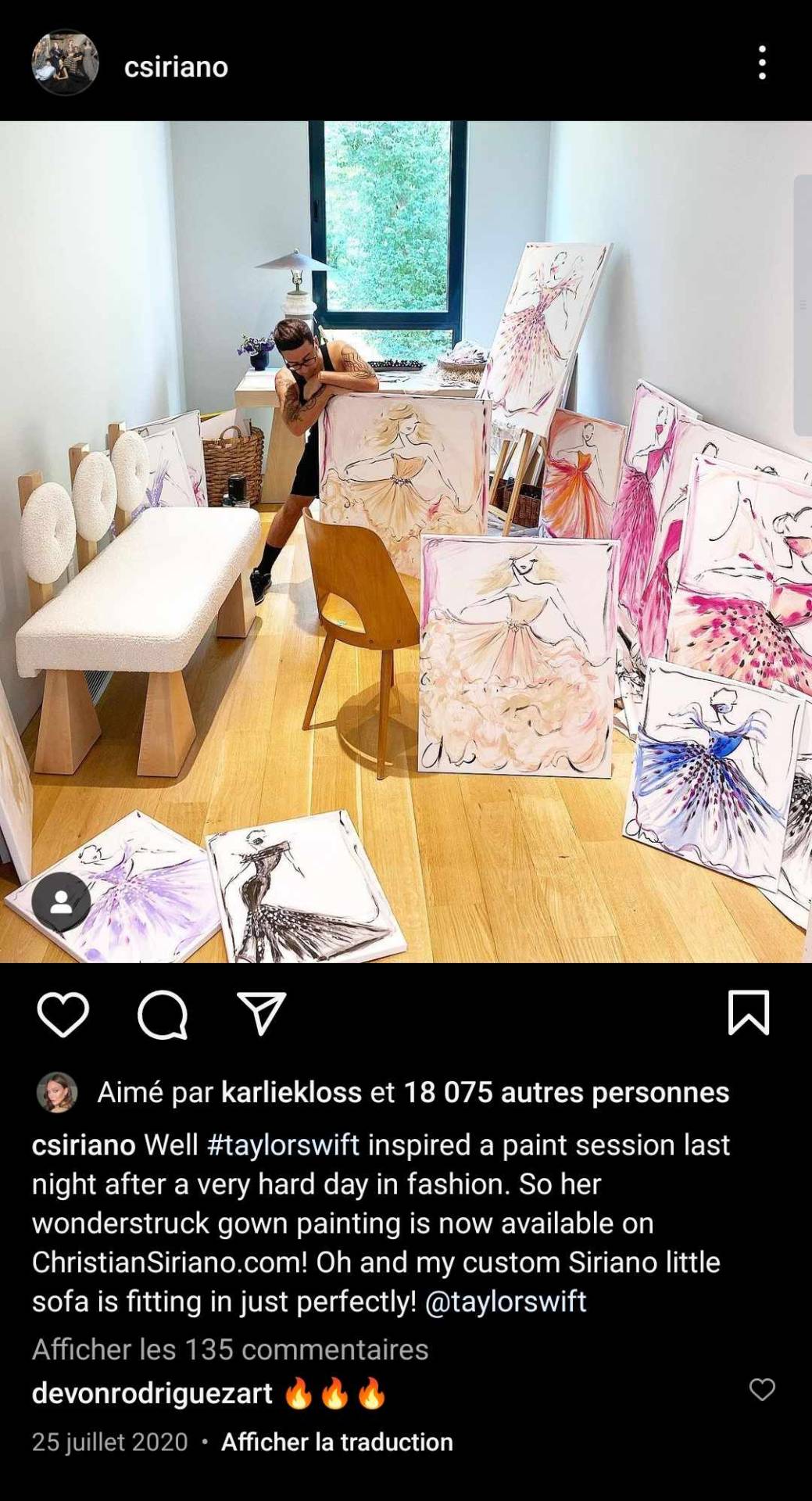Open karliekloss profile from likes

(x=292, y=1092)
